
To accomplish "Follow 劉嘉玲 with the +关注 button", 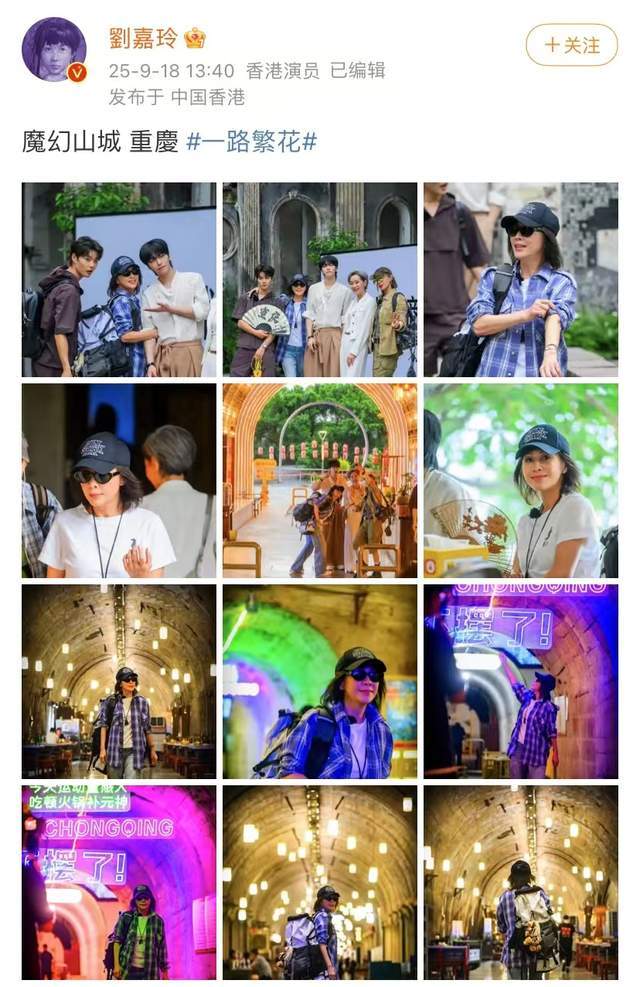I will [572, 45].
